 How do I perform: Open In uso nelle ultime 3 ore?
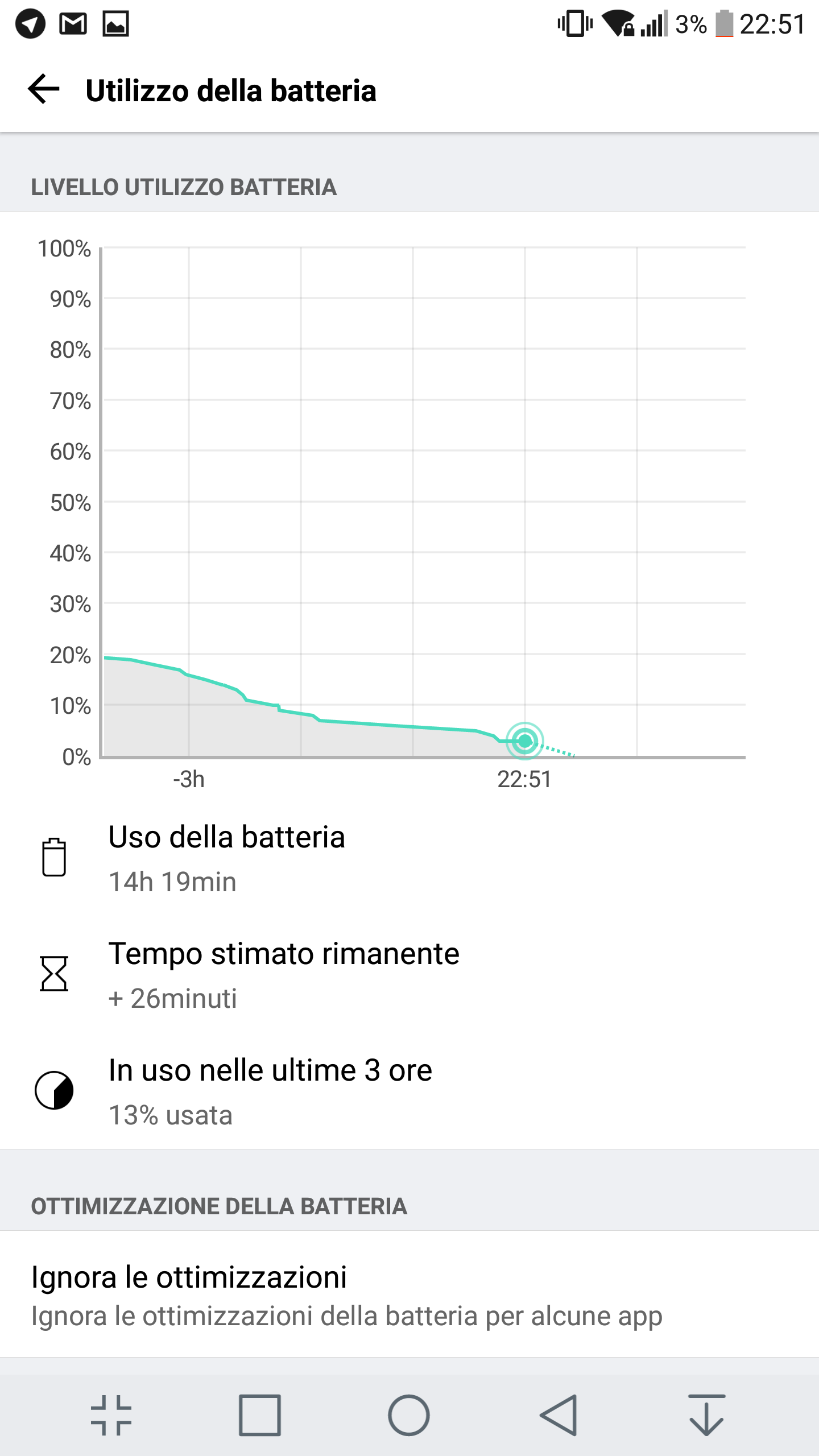[x=409, y=1091]
